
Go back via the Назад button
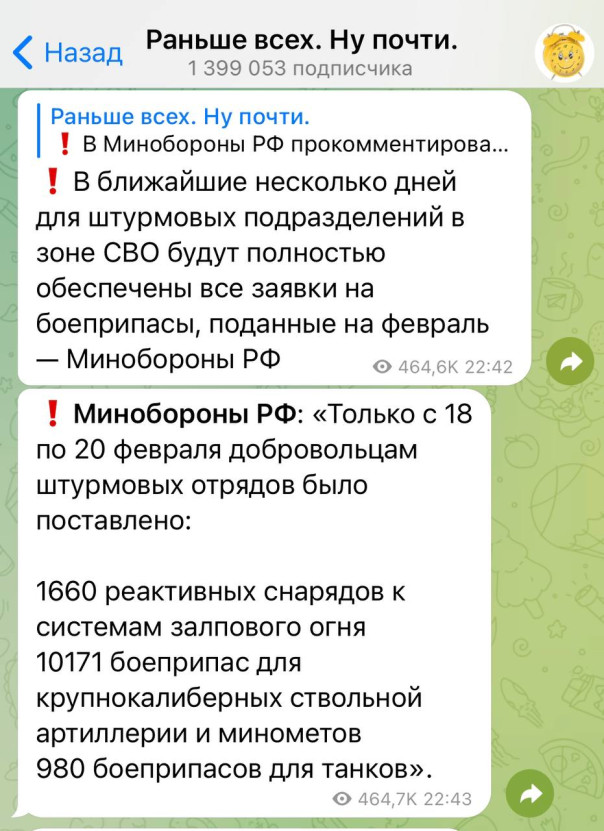[68, 52]
